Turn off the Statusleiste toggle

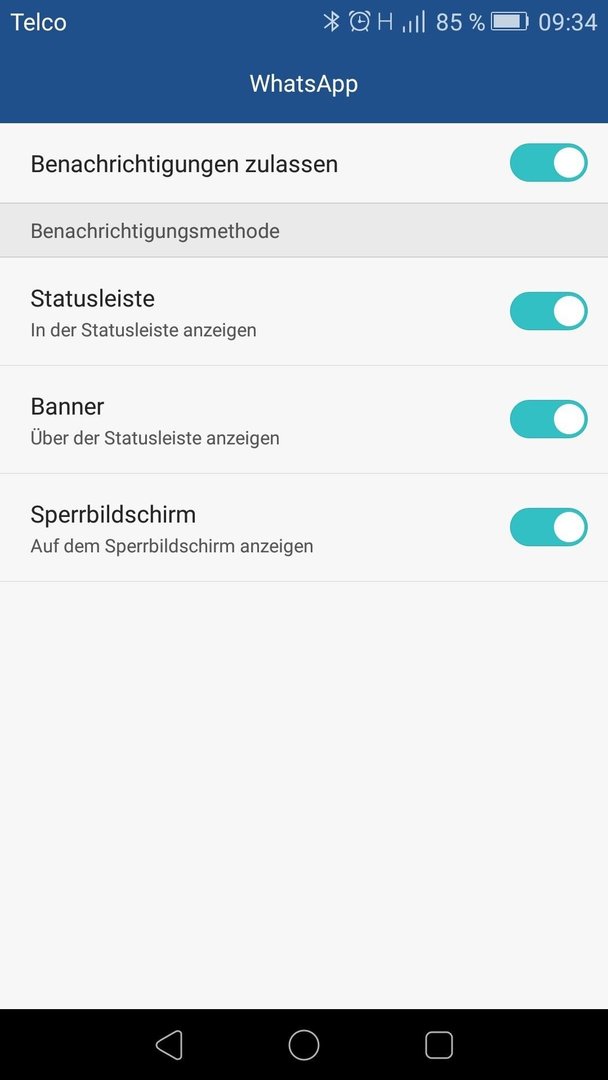(x=548, y=311)
